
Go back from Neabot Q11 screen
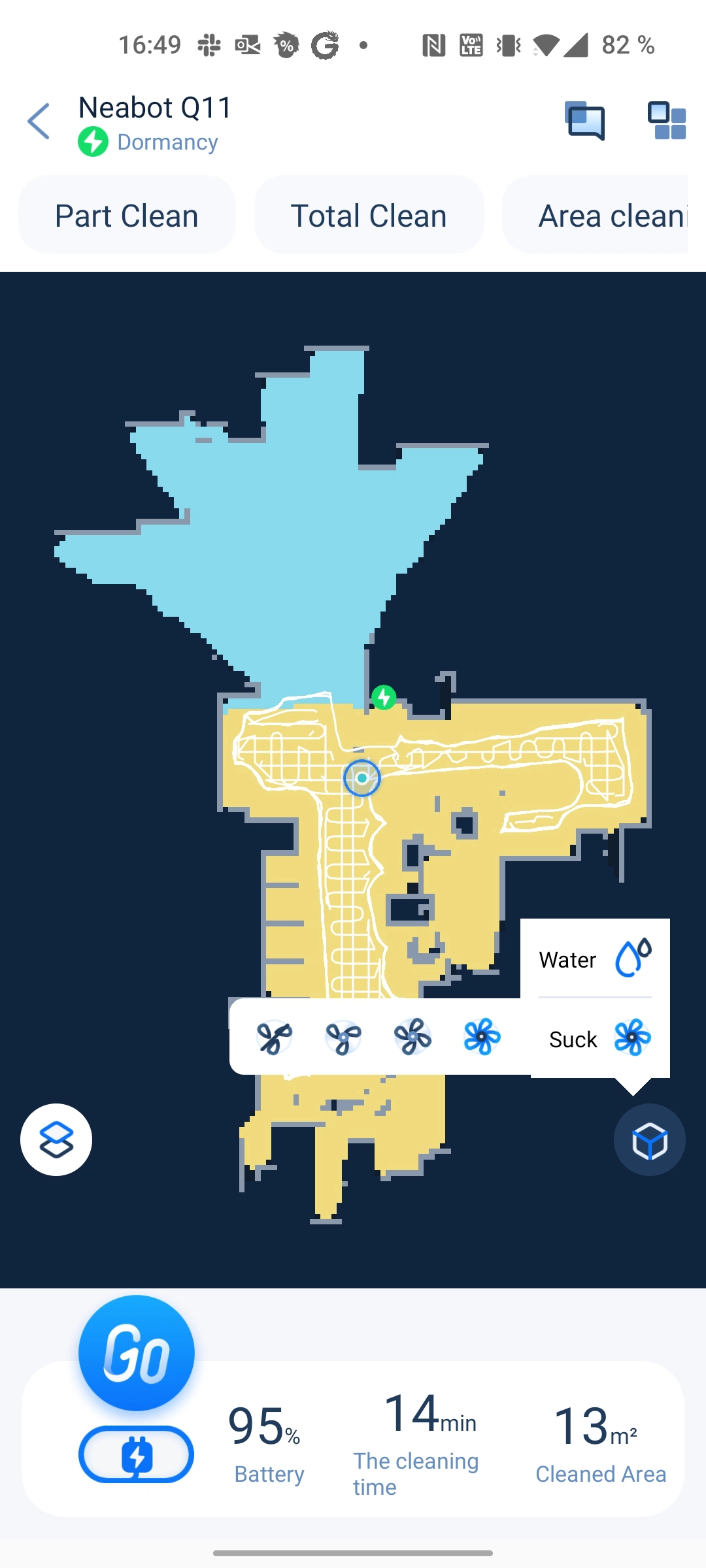[x=39, y=122]
